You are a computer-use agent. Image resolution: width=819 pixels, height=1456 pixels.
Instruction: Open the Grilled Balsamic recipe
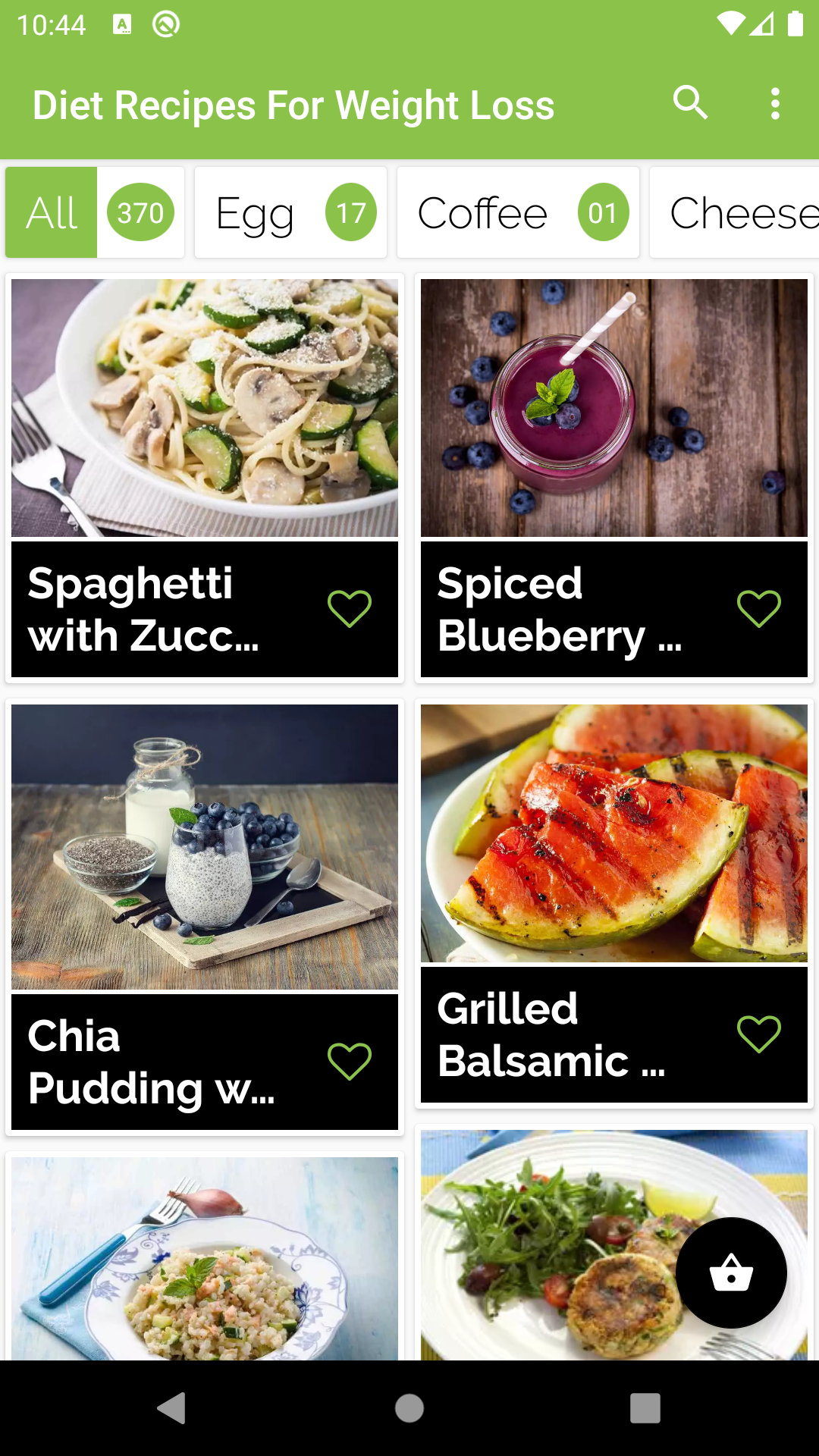coord(614,833)
